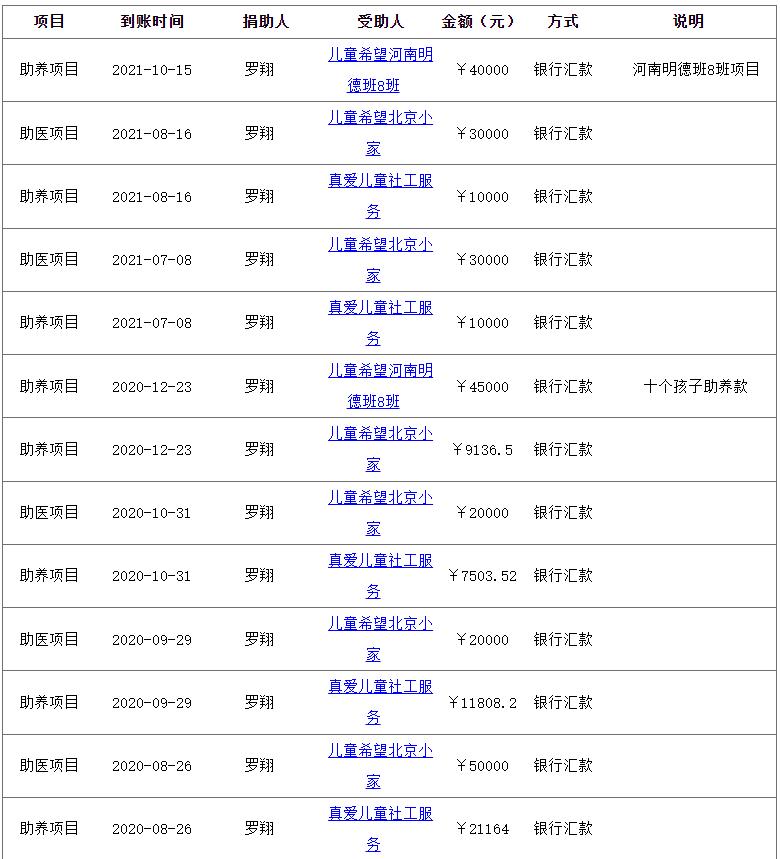Follow 真爱儿童社工服务 link for ￥7503.52 donation
The width and height of the screenshot is (780, 859).
tap(380, 561)
